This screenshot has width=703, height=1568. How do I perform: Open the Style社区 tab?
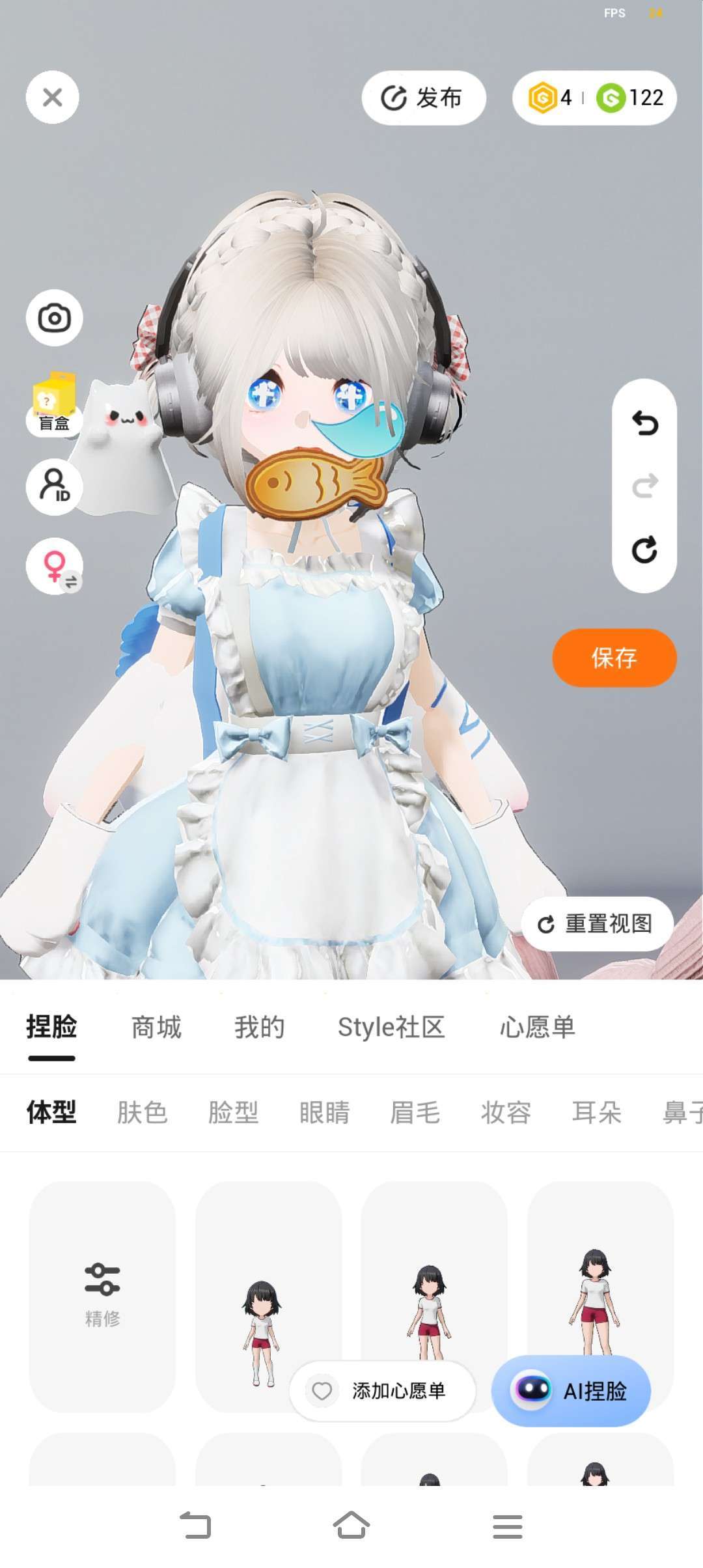coord(391,1028)
